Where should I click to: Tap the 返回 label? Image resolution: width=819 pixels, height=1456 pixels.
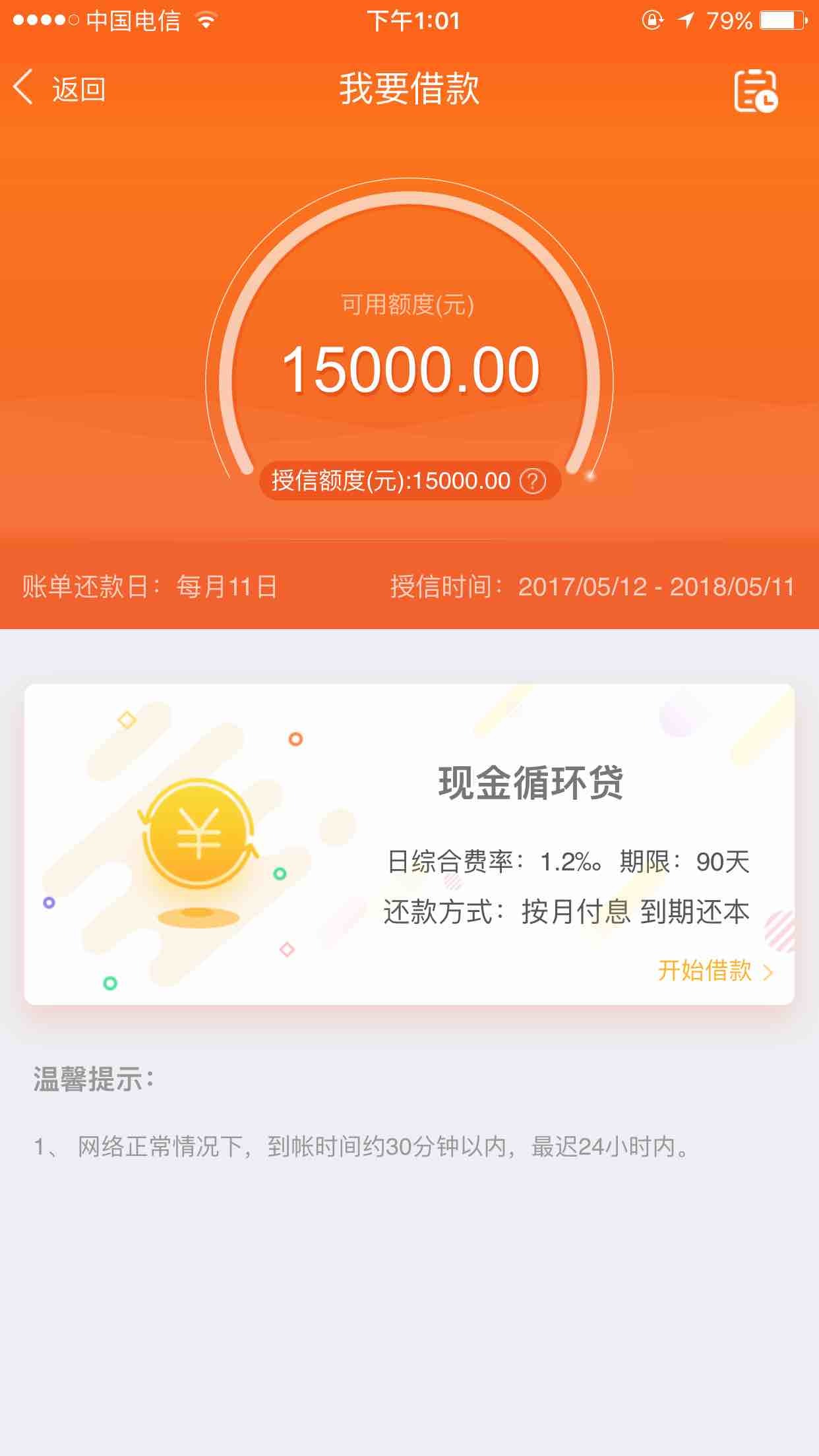pyautogui.click(x=78, y=87)
